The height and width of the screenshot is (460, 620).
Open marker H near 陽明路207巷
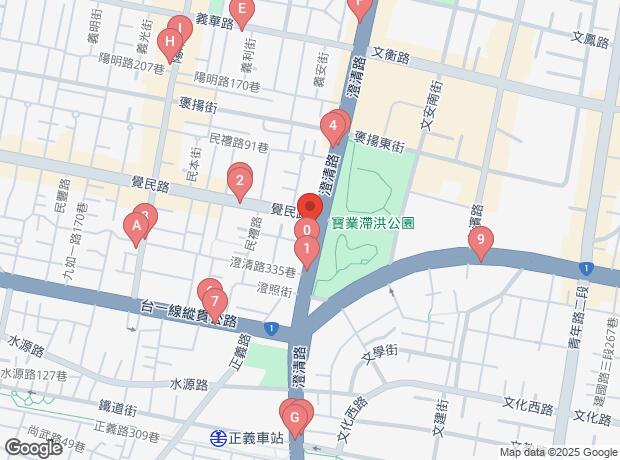click(172, 41)
